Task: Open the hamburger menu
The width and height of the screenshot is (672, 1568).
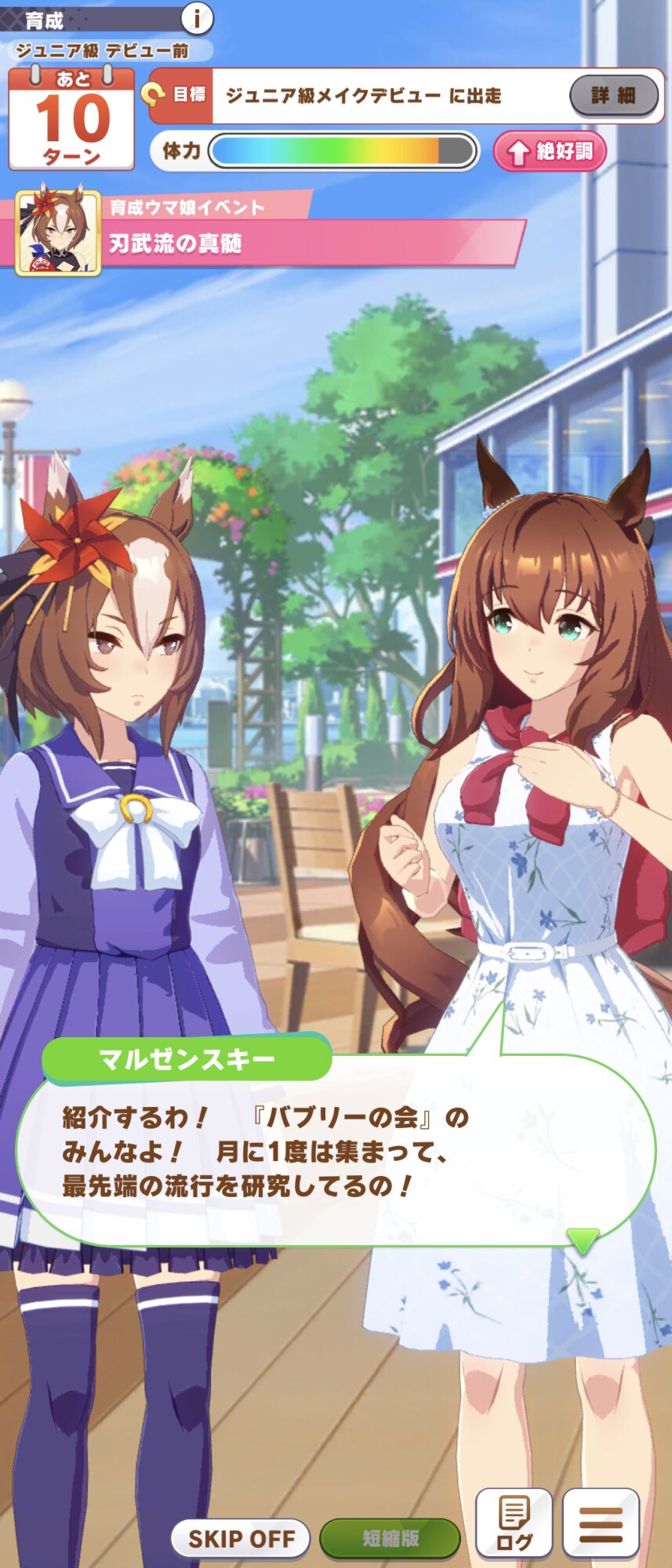Action: click(601, 1523)
